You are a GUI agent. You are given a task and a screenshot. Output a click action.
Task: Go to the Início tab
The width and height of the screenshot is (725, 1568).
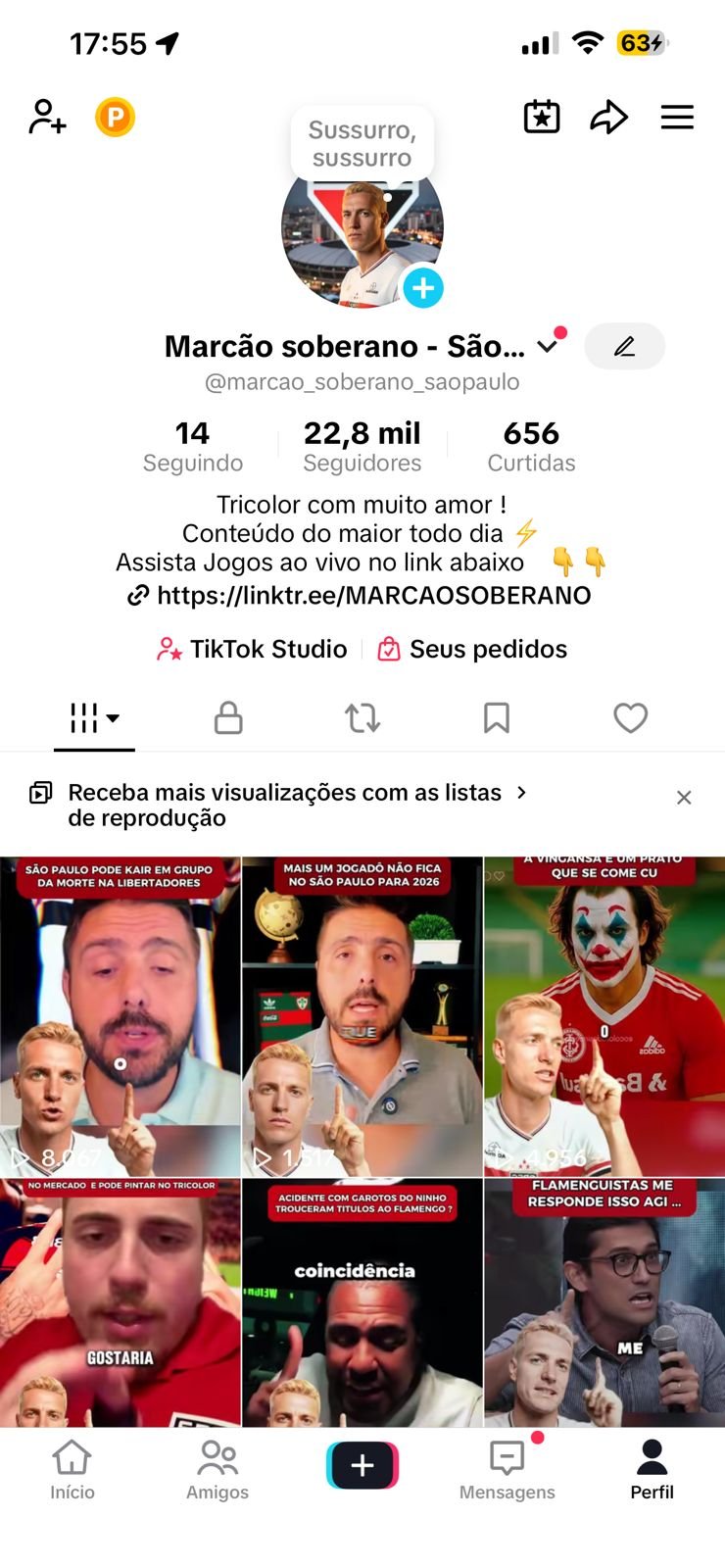click(x=72, y=1470)
